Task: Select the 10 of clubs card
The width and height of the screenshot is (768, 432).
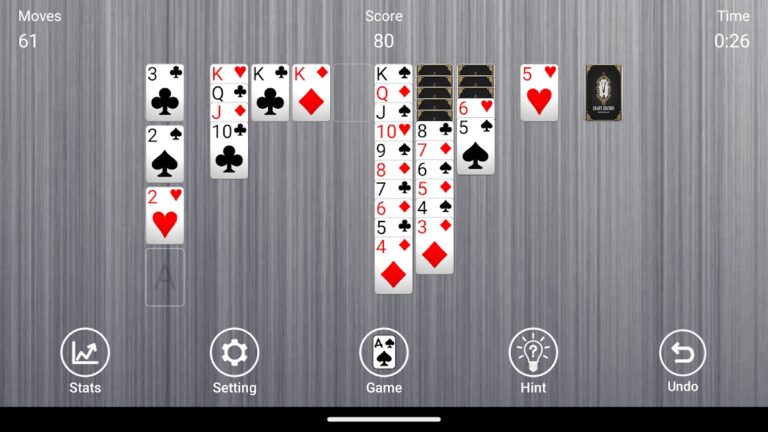Action: [x=229, y=154]
